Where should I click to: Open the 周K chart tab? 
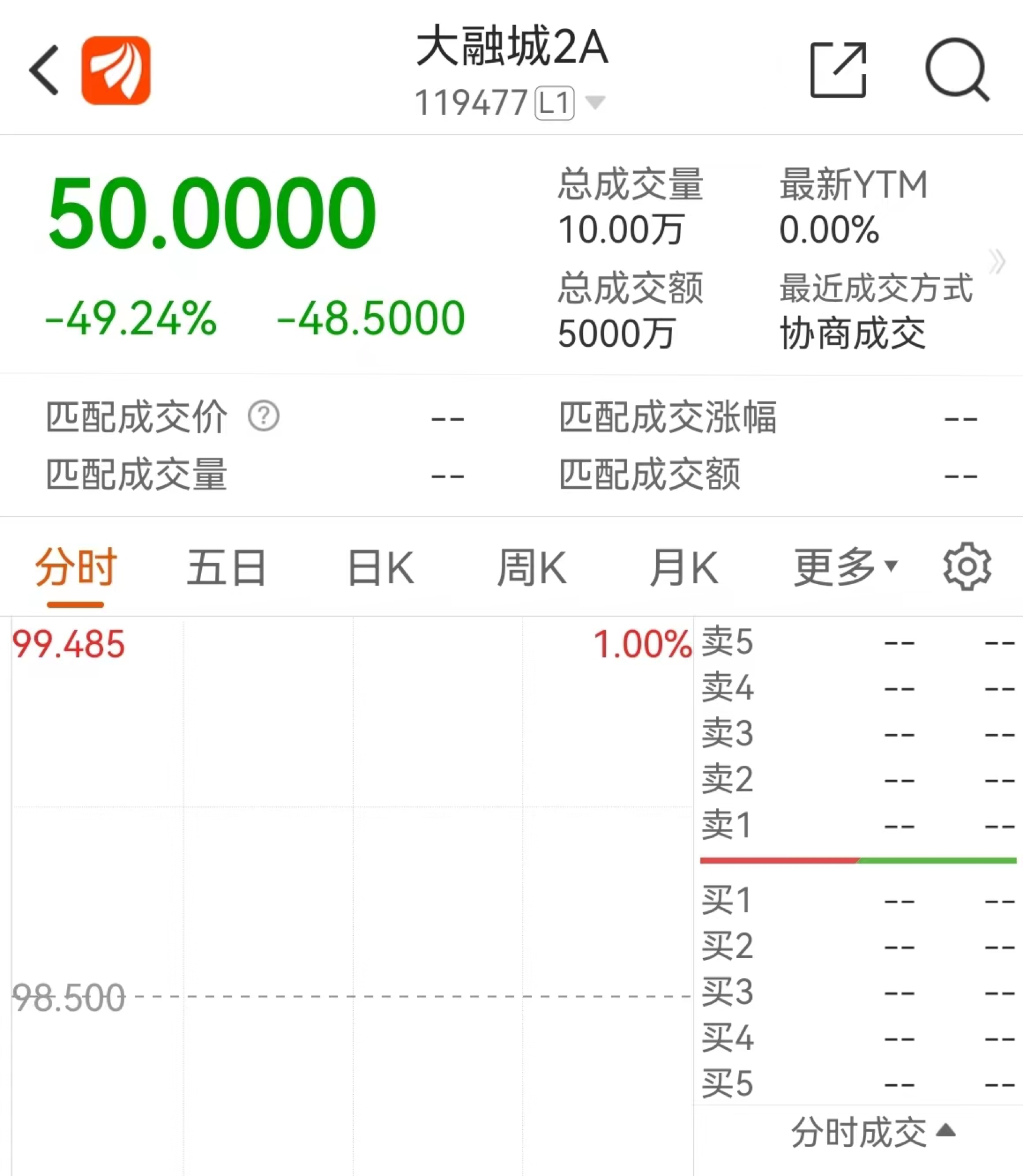pos(532,568)
